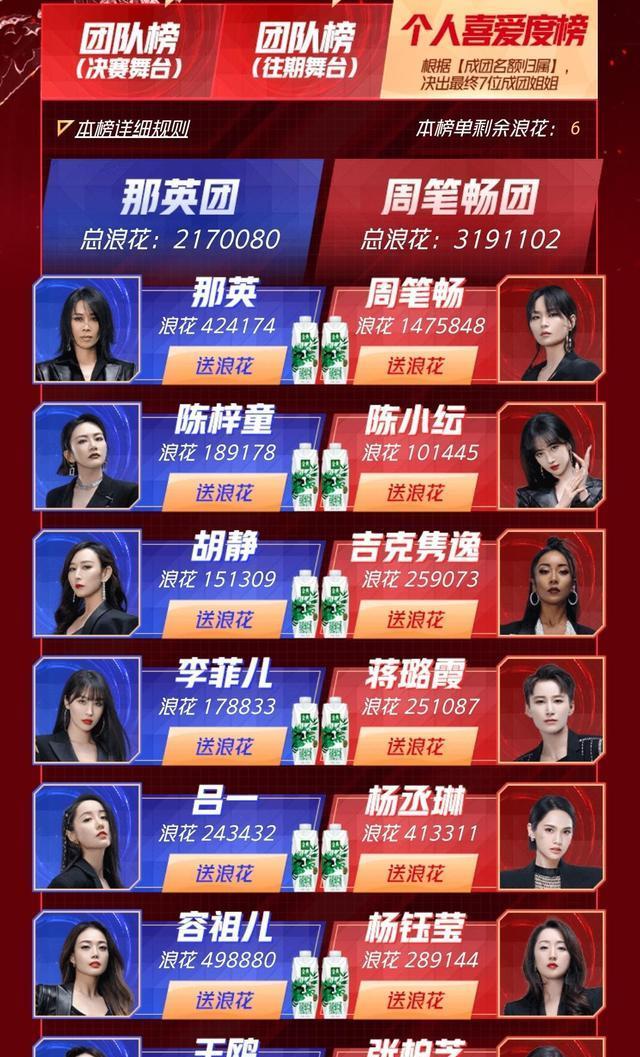
Task: Send 浪花 to 杨钰莹
Action: pos(414,1000)
